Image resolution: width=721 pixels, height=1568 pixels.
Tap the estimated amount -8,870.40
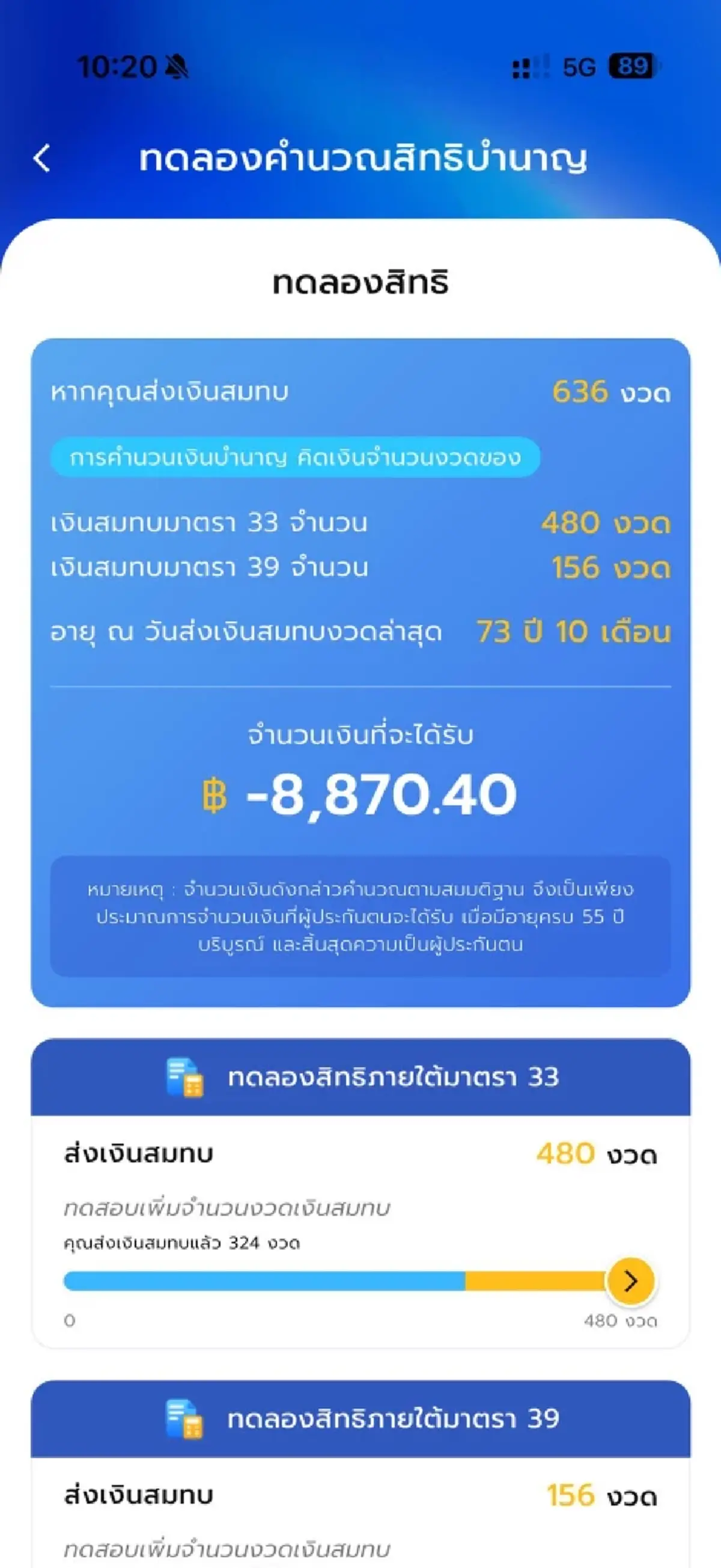pos(382,793)
